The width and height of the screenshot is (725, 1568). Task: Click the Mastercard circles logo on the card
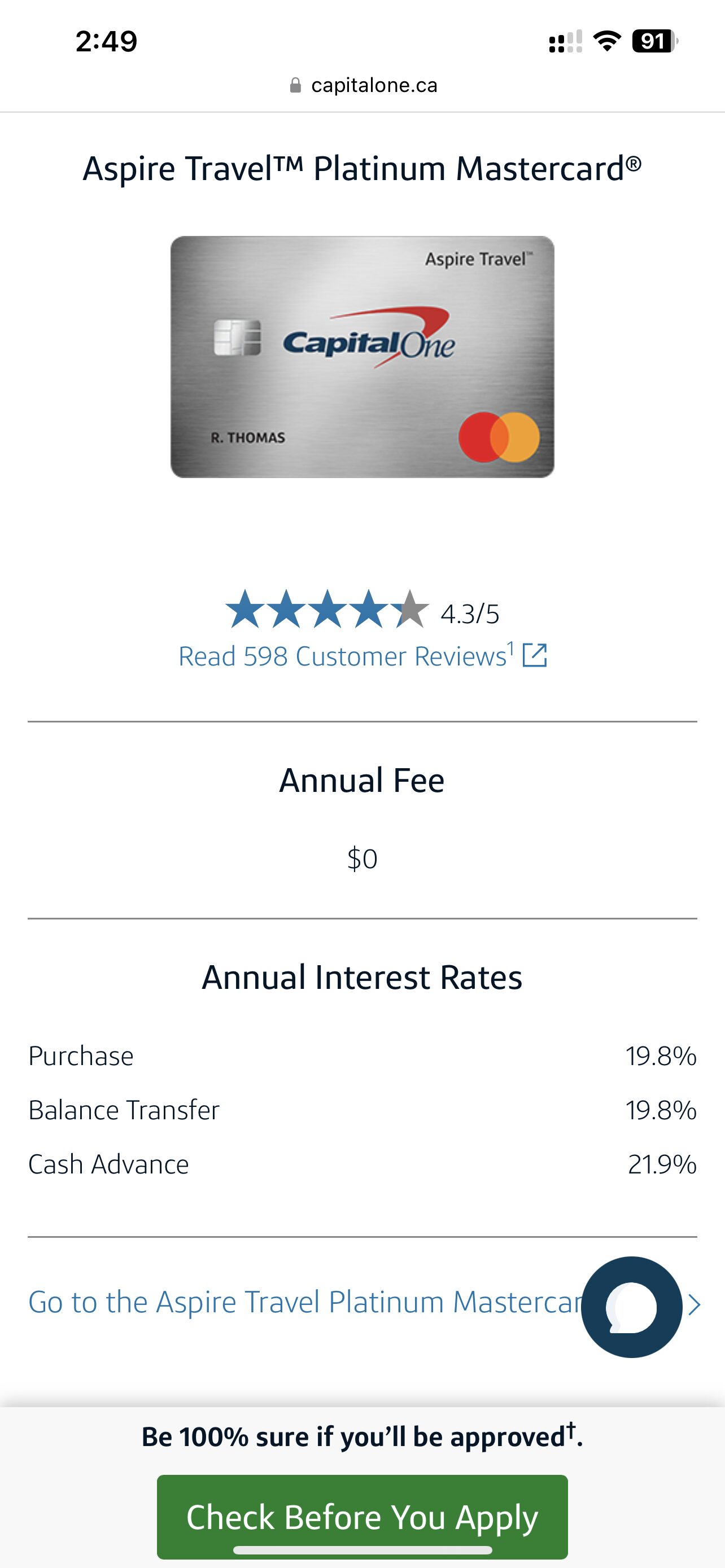[500, 437]
